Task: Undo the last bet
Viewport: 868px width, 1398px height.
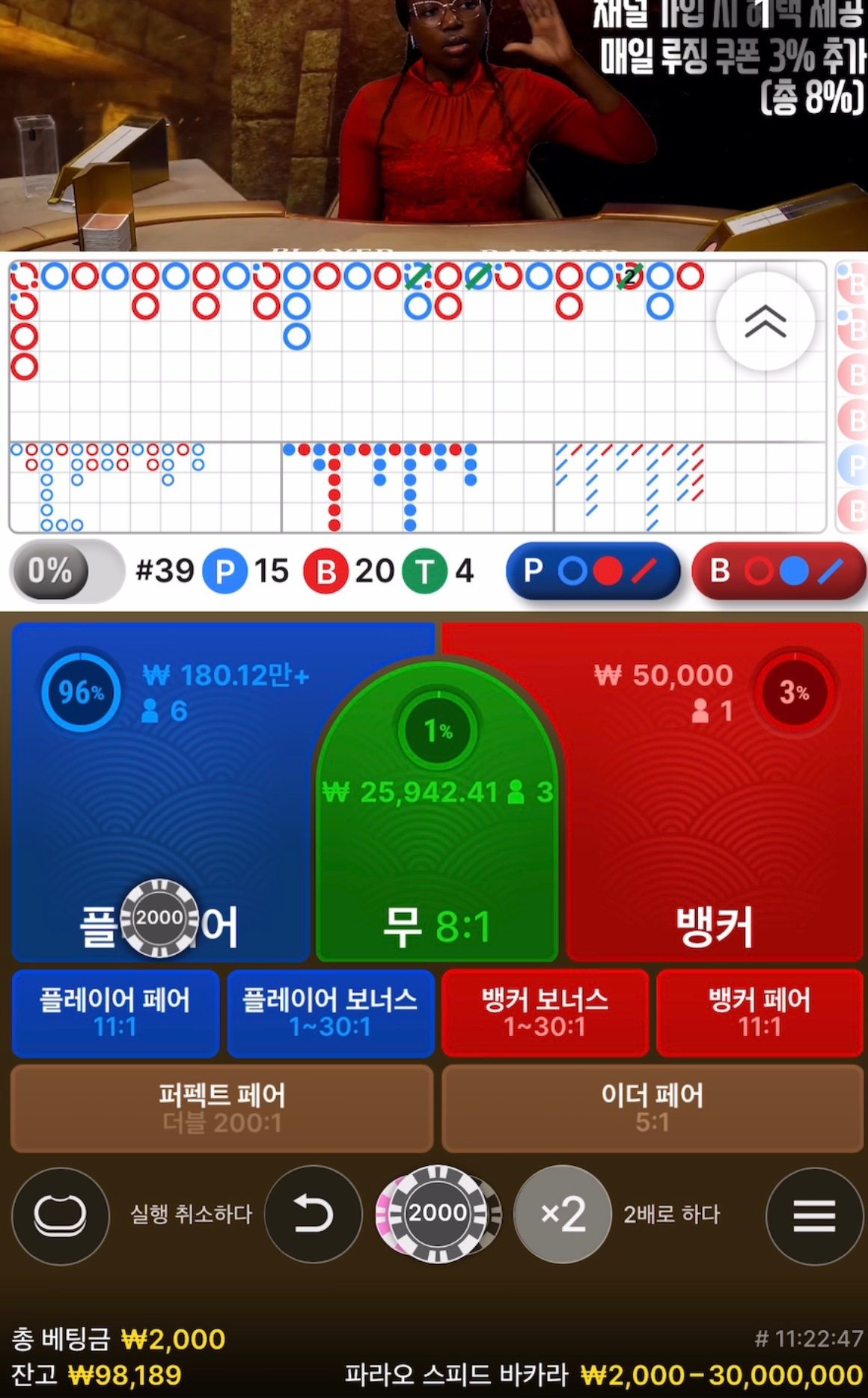Action: coord(313,1213)
